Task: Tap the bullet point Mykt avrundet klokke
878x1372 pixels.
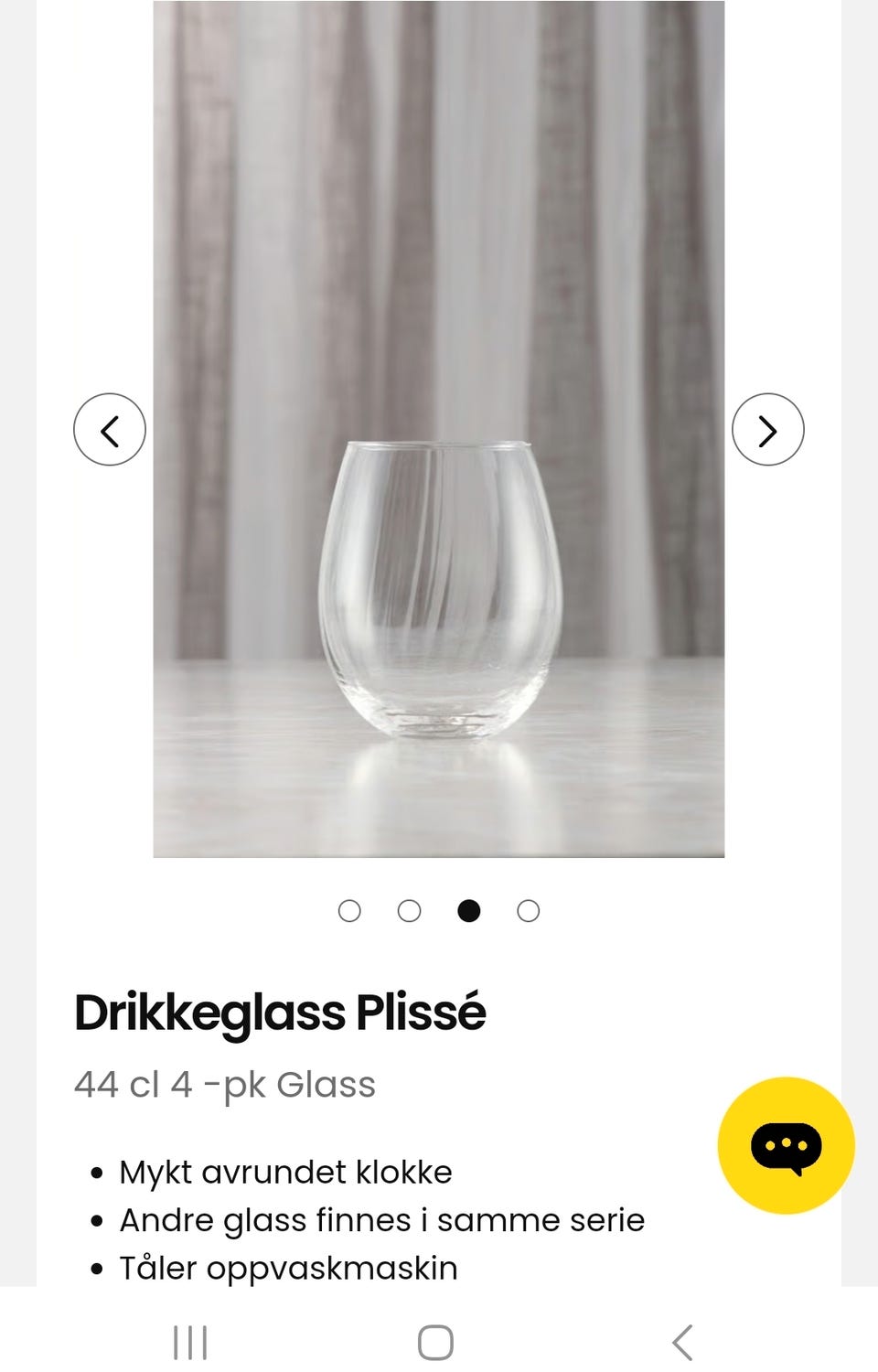Action: (285, 1172)
